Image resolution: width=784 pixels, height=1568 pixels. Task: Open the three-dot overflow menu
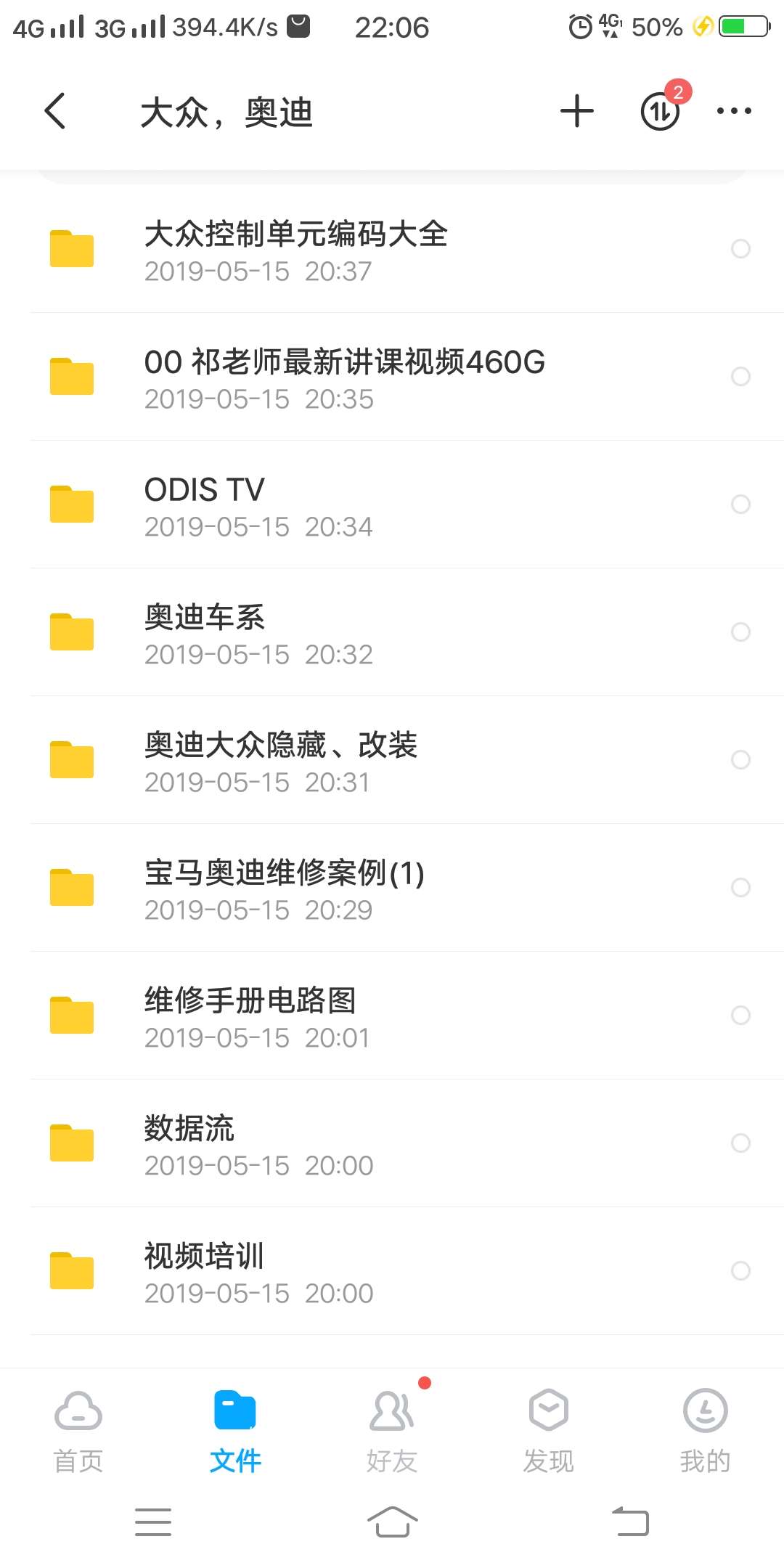pos(734,111)
